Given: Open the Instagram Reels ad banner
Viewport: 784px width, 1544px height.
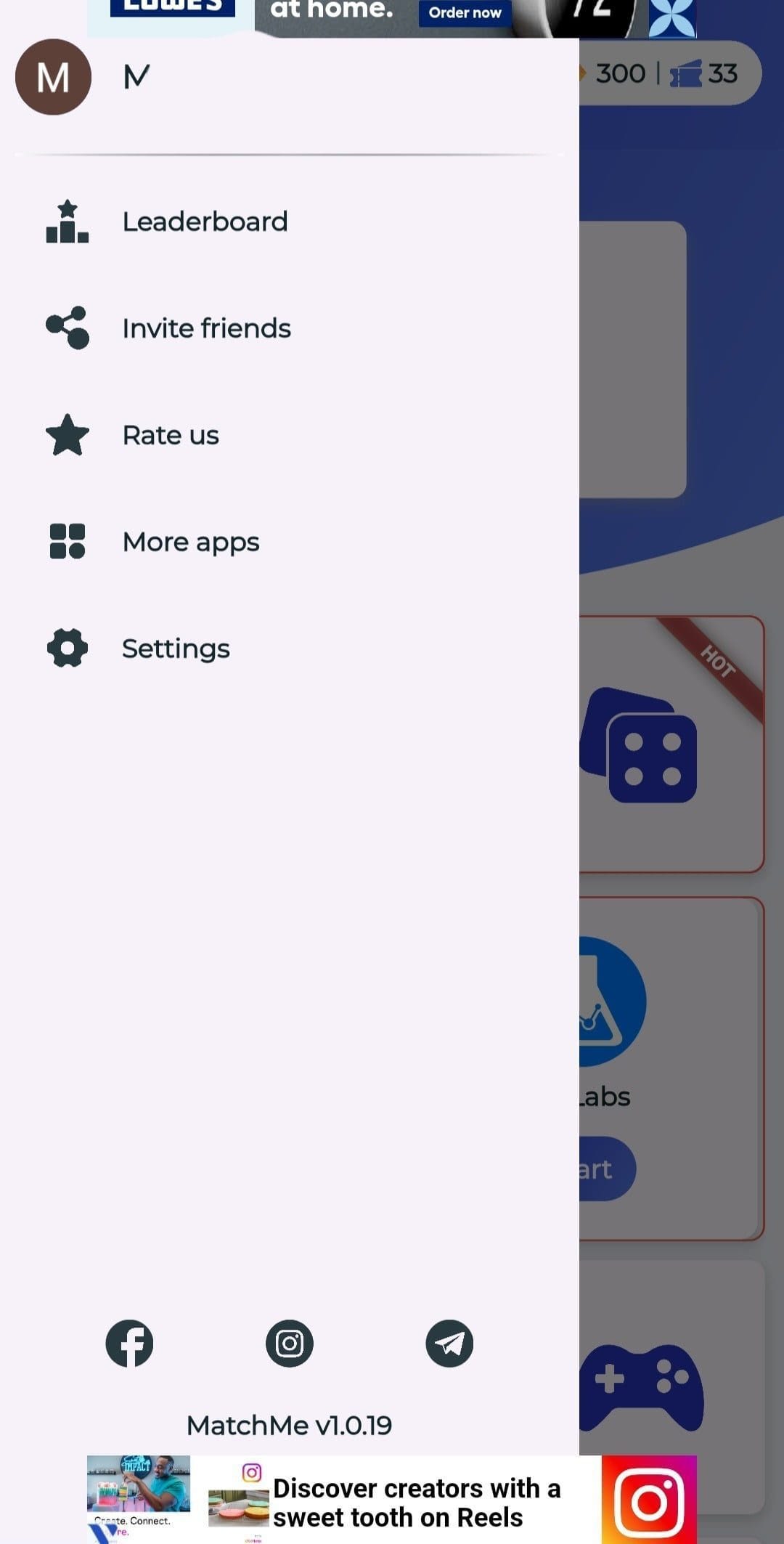Looking at the screenshot, I should (392, 1500).
